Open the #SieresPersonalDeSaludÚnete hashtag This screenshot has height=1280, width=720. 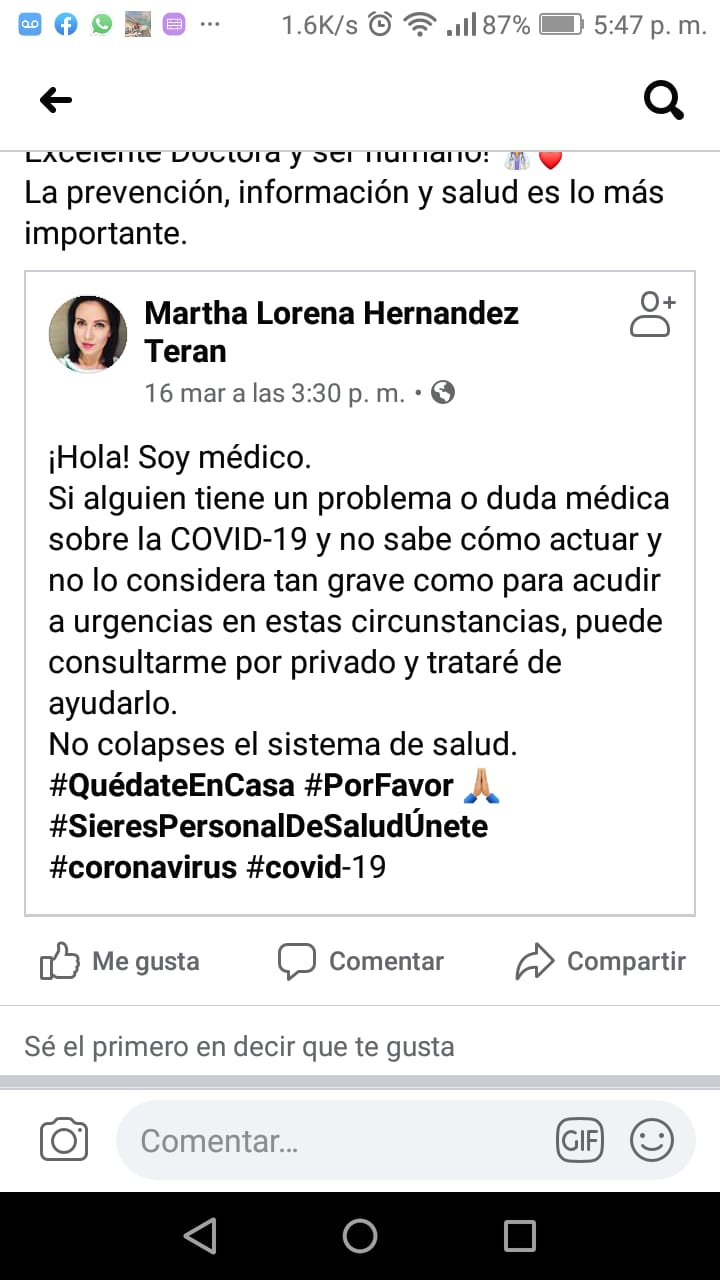[x=268, y=826]
